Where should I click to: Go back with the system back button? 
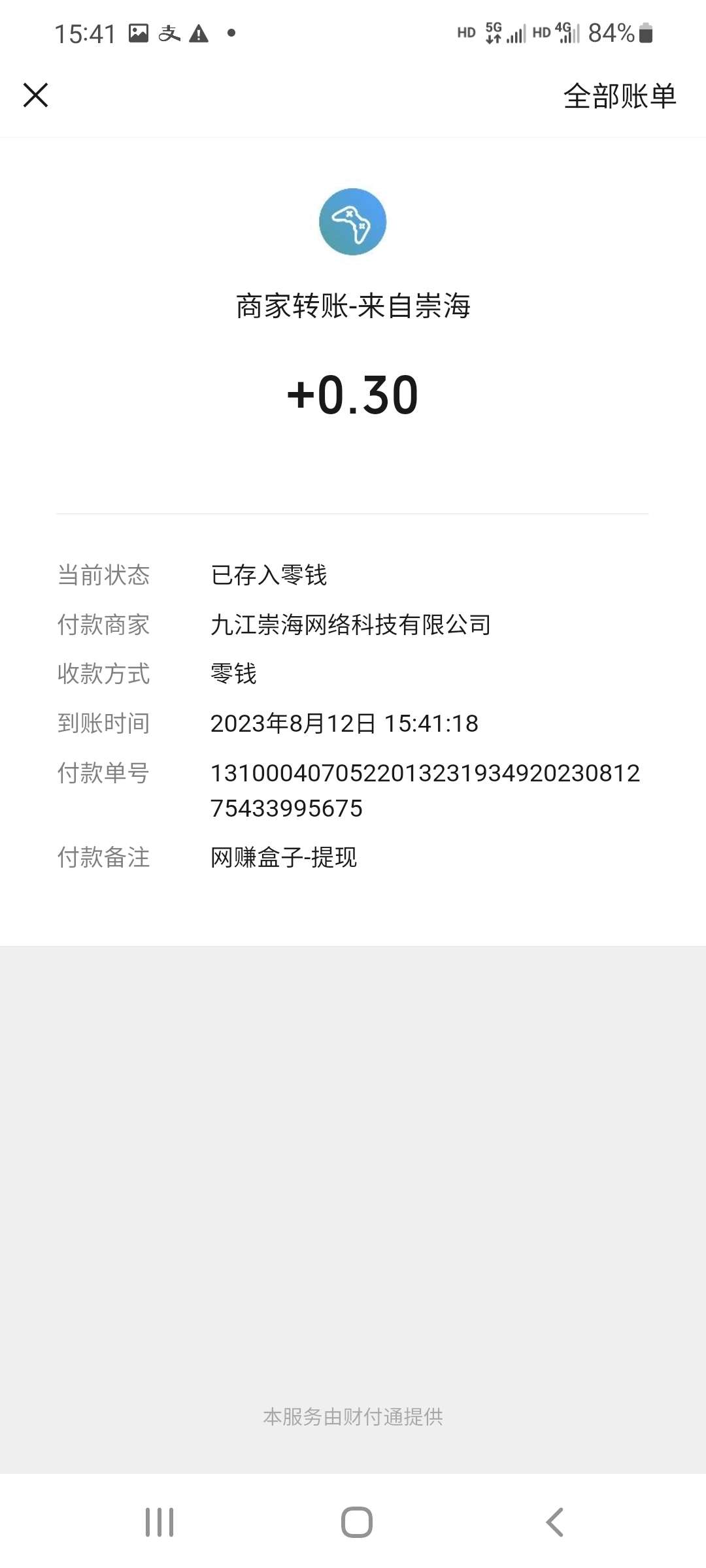coord(554,1522)
